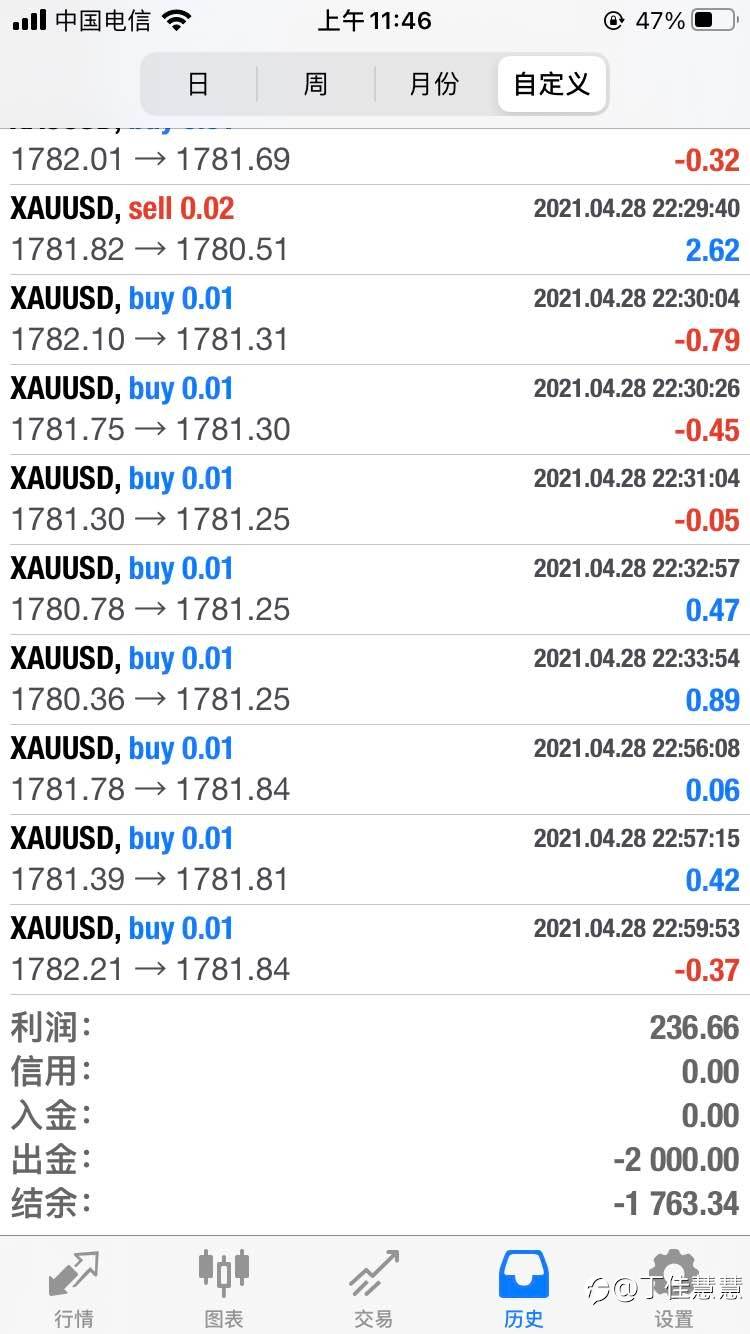Expand the trade with -0.05 loss
The image size is (750, 1334).
pyautogui.click(x=375, y=499)
